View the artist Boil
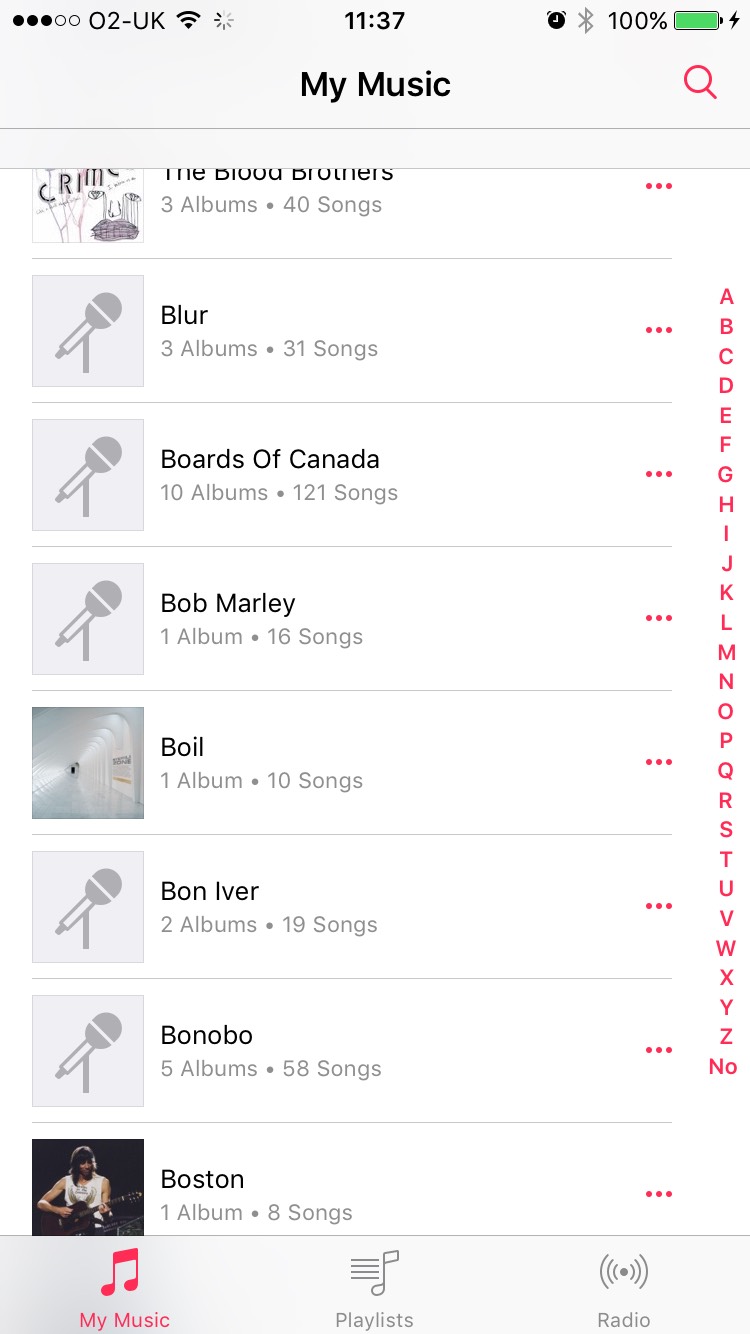The width and height of the screenshot is (750, 1334). pos(300,763)
